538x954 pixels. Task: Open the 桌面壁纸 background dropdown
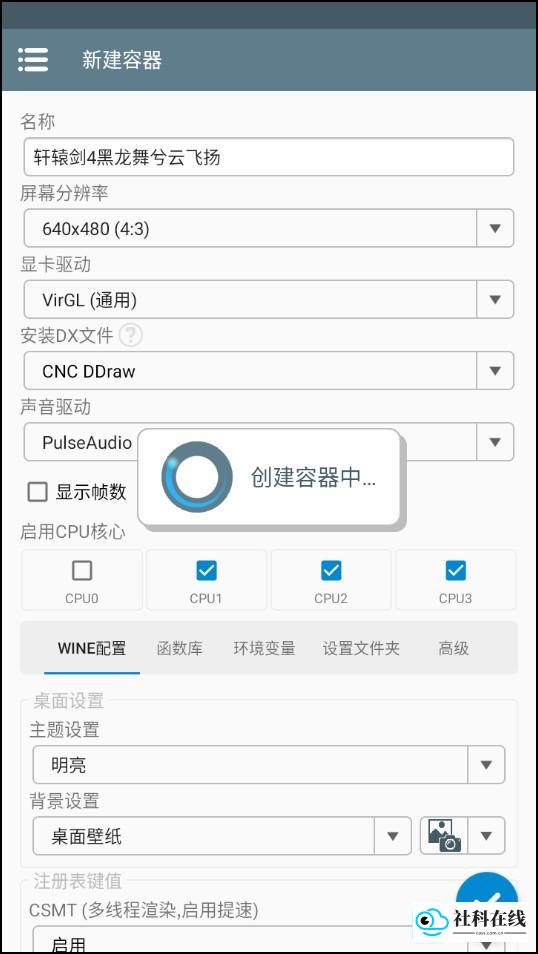(222, 836)
